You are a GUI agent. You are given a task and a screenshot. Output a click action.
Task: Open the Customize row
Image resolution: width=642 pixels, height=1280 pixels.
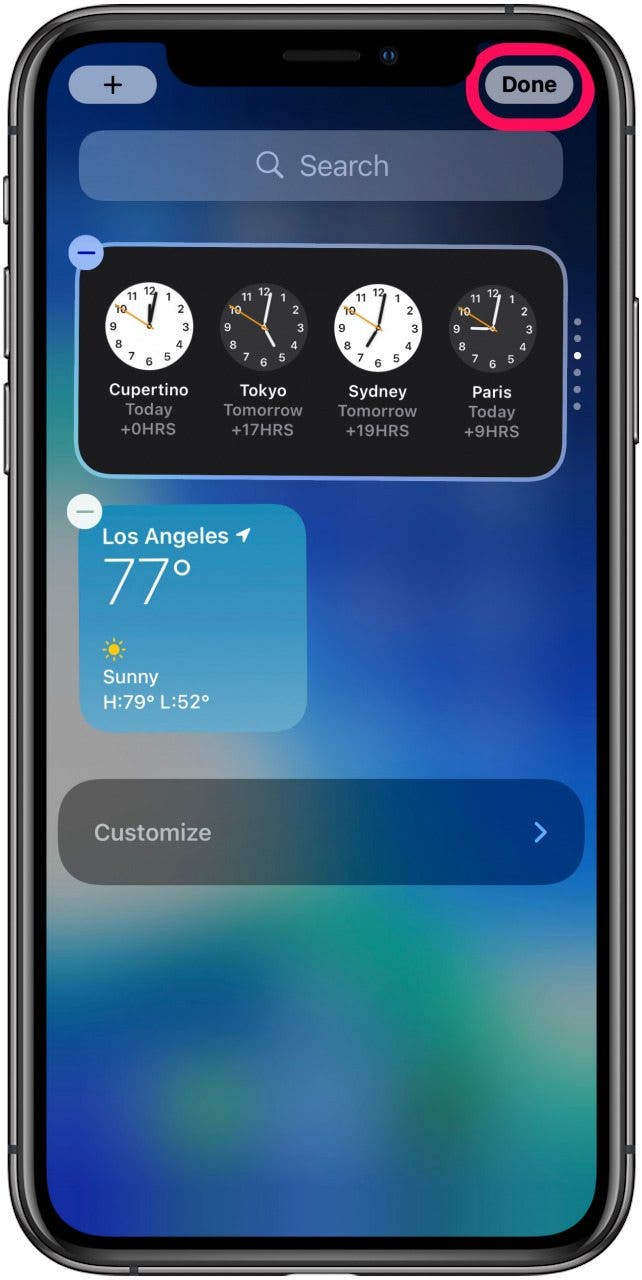[321, 832]
